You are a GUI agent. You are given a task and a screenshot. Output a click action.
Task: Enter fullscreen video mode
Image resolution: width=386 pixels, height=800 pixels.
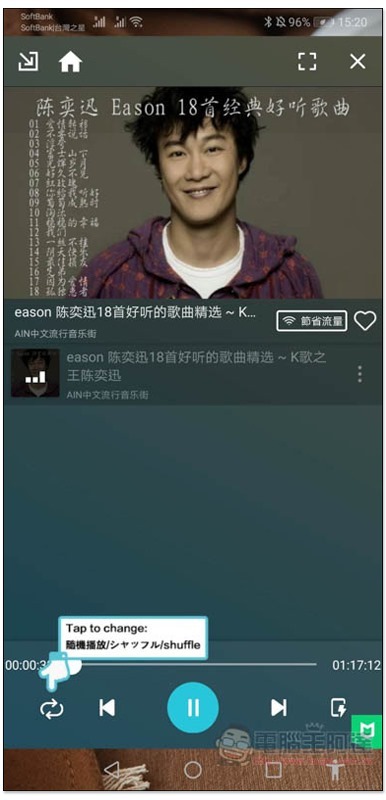(x=307, y=62)
